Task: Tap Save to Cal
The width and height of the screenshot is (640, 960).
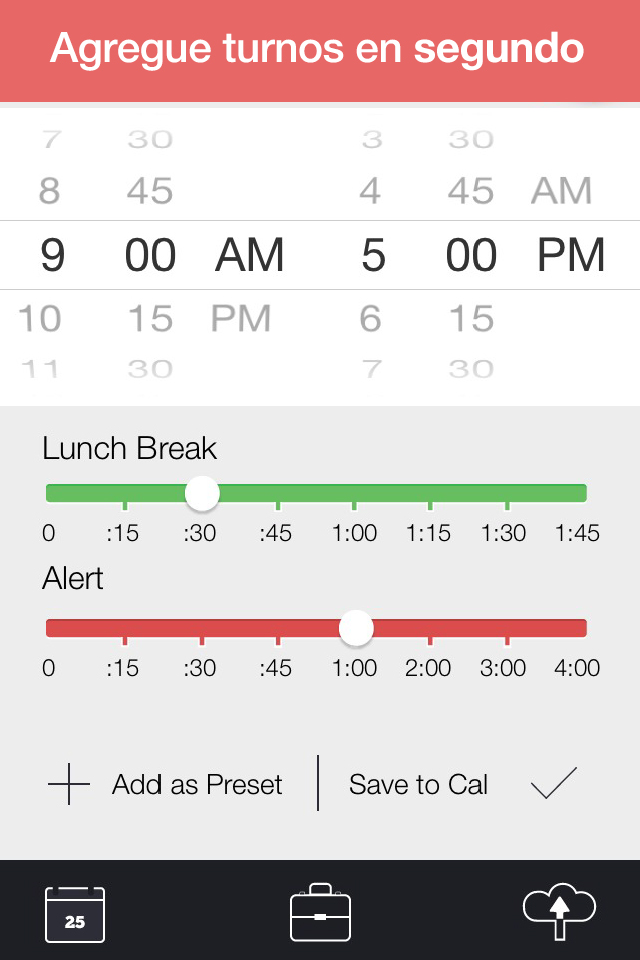Action: 418,785
